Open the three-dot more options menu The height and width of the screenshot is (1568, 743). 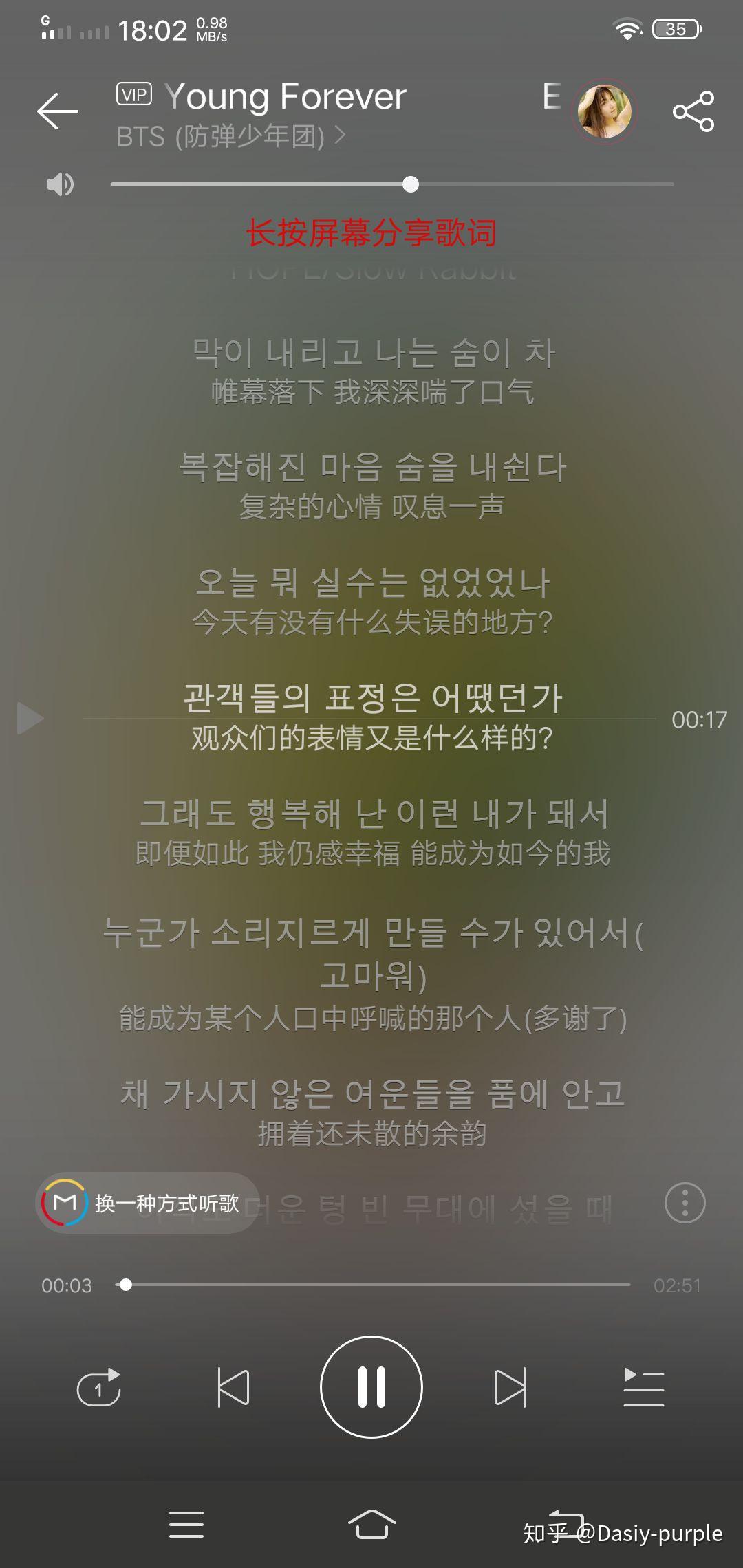[685, 1203]
